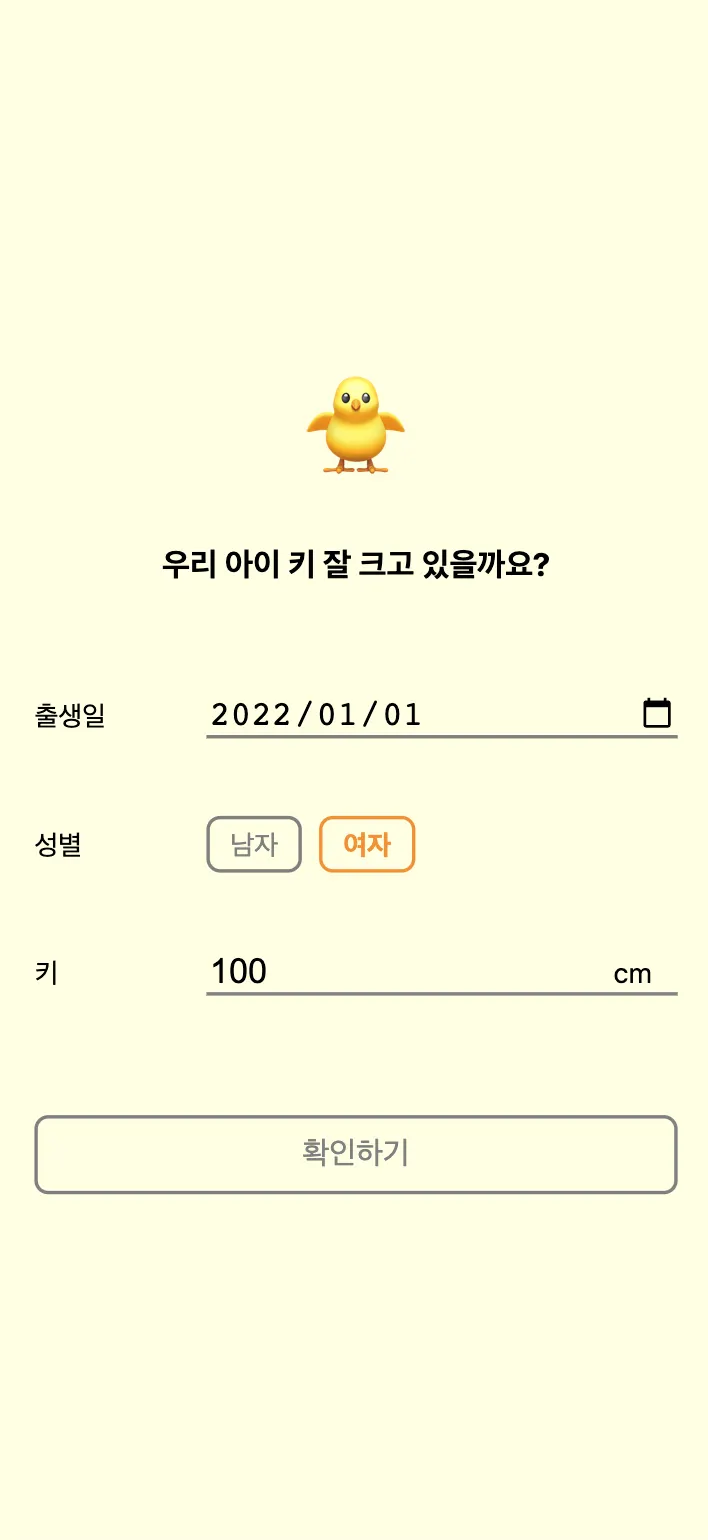Select 남자 as the gender

(254, 845)
